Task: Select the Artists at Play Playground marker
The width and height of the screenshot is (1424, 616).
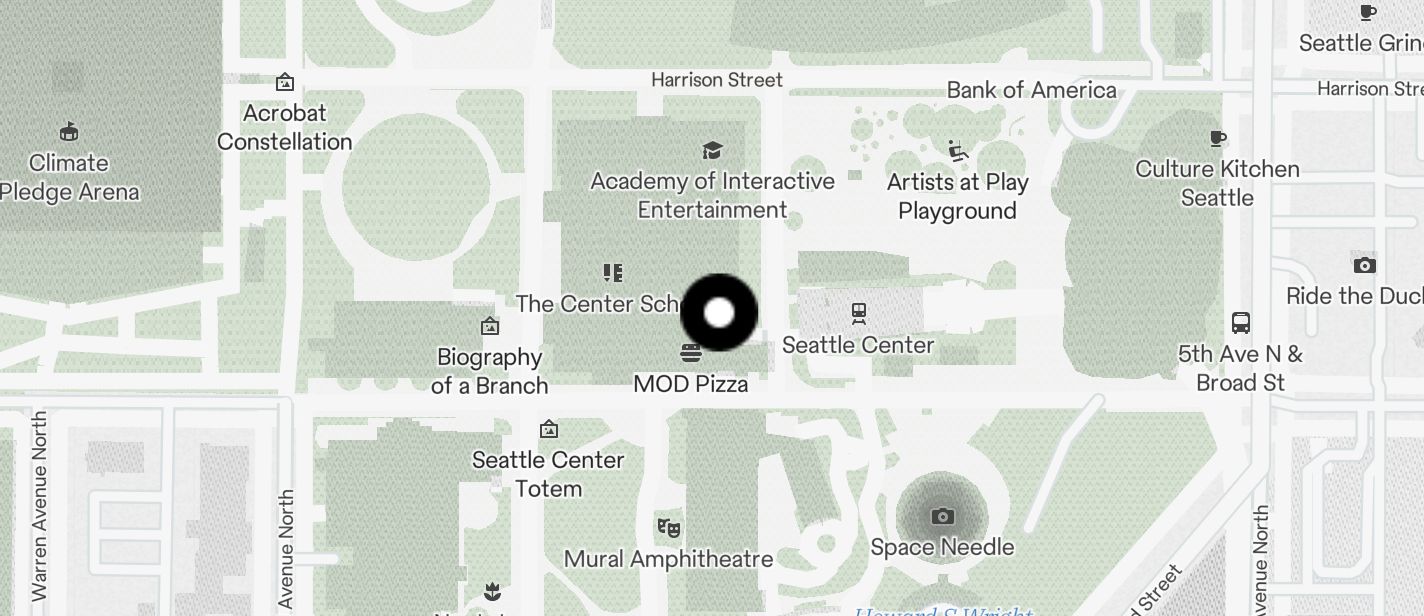Action: click(958, 151)
